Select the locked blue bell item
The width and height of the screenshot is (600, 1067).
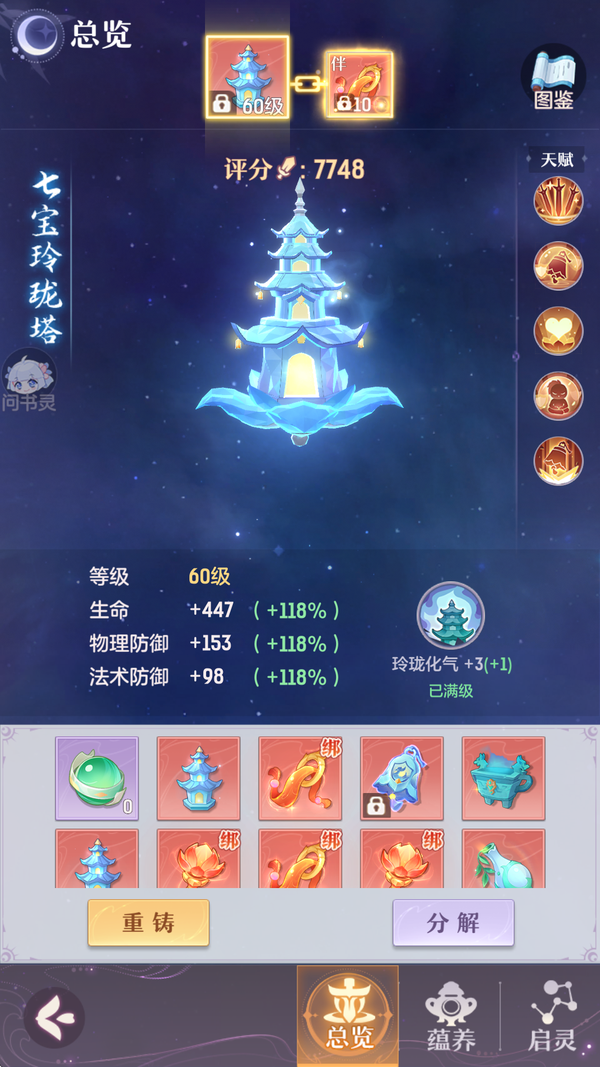tap(402, 779)
